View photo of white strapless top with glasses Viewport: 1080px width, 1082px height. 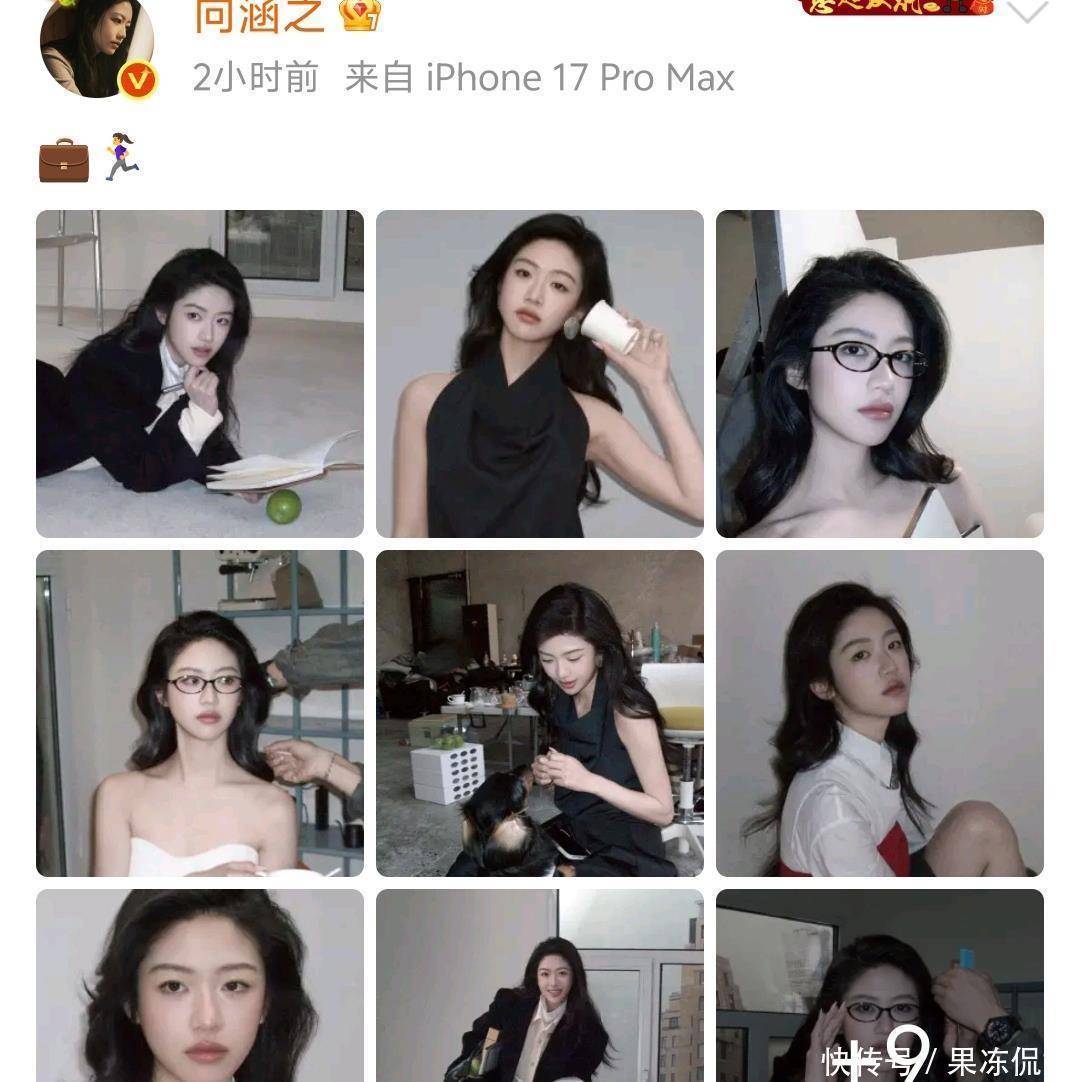200,713
